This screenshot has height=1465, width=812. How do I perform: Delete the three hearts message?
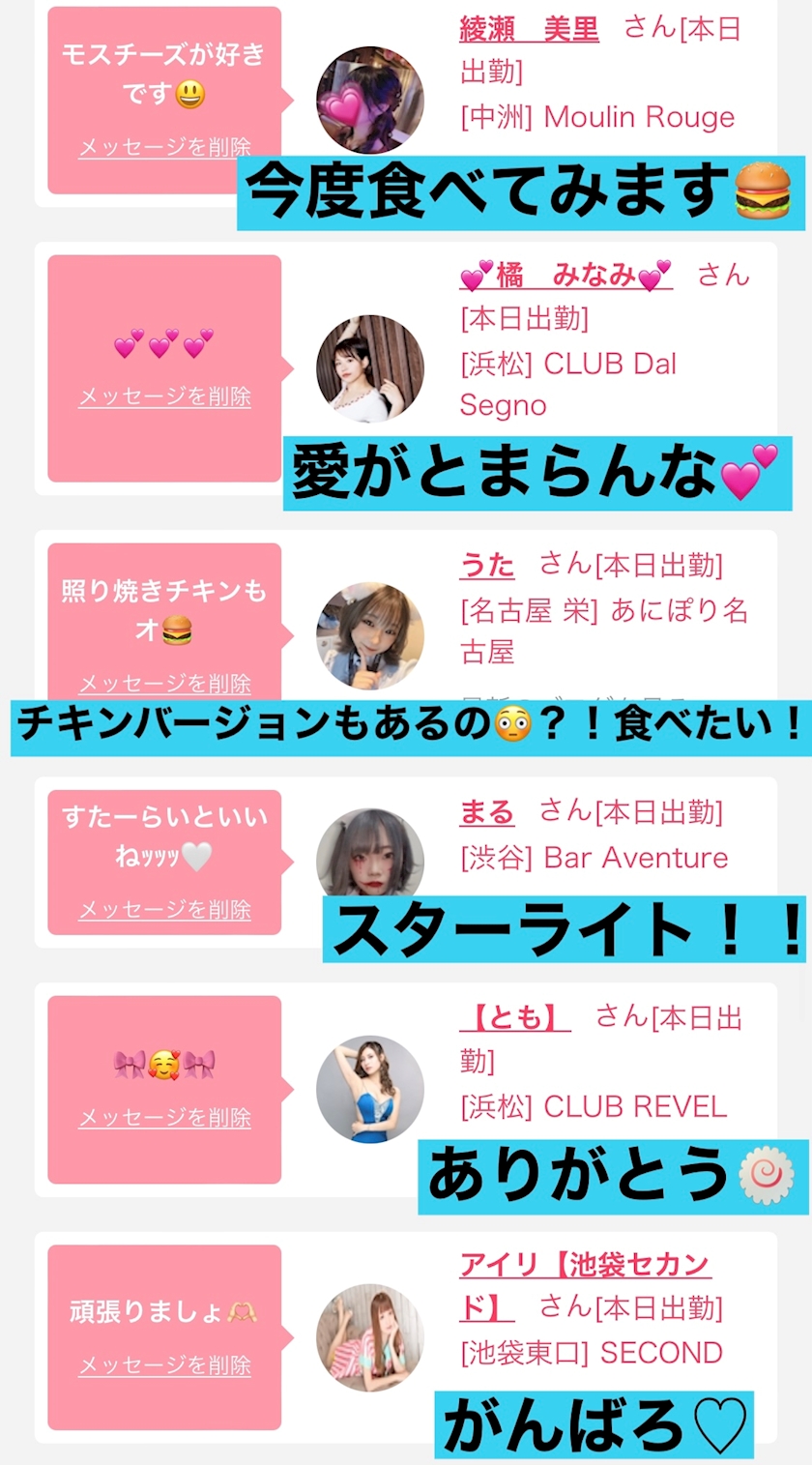(164, 396)
